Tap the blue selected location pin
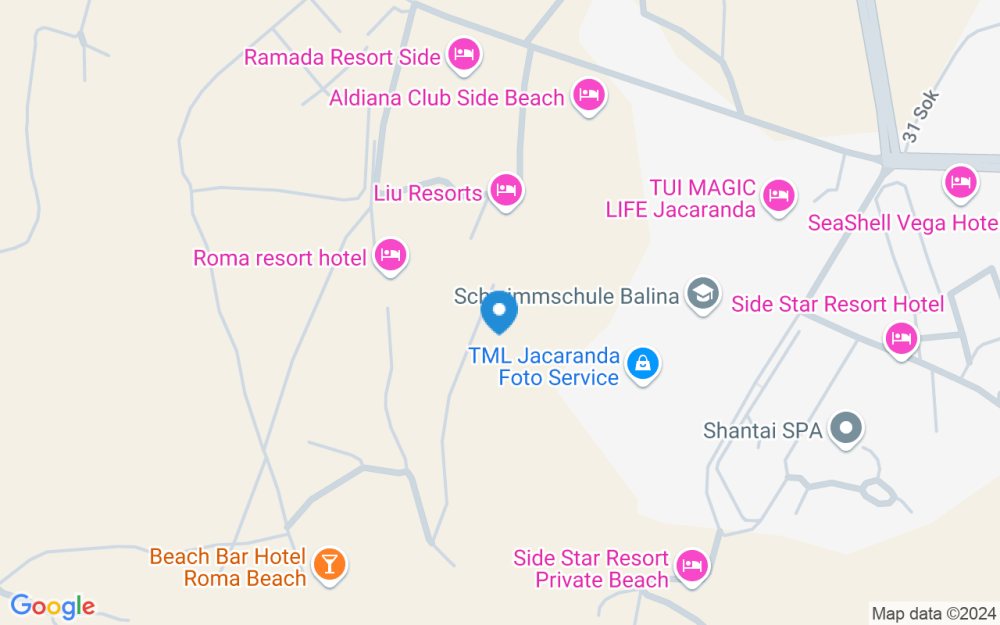Viewport: 1000px width, 625px height. click(499, 313)
